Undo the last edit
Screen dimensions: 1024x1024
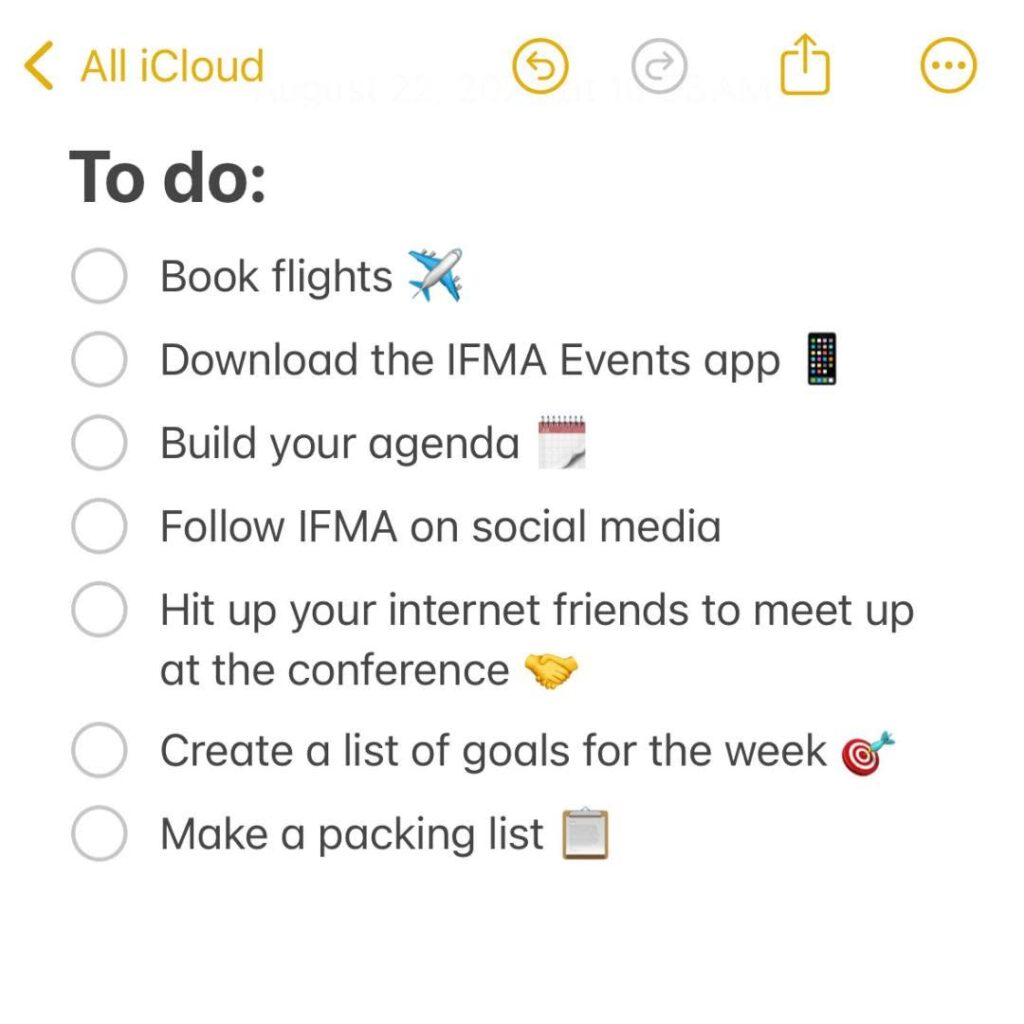click(540, 67)
